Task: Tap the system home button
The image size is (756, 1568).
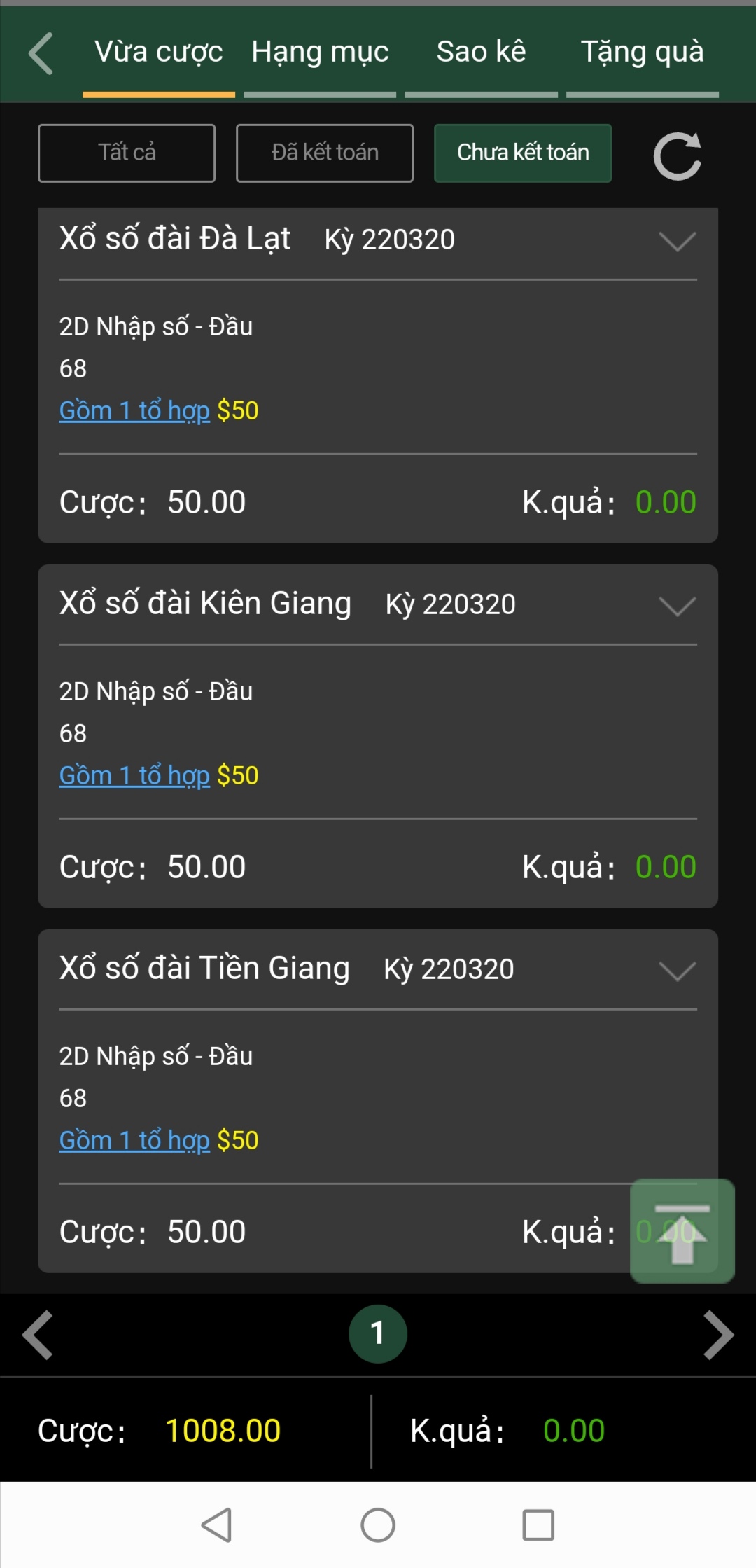Action: tap(378, 1525)
